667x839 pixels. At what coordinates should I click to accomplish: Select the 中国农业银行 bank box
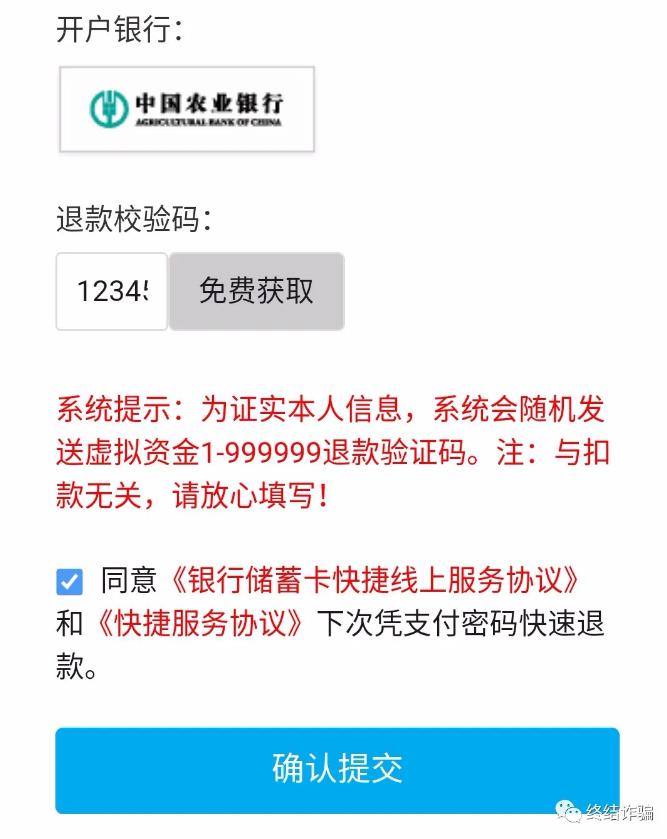pos(187,109)
